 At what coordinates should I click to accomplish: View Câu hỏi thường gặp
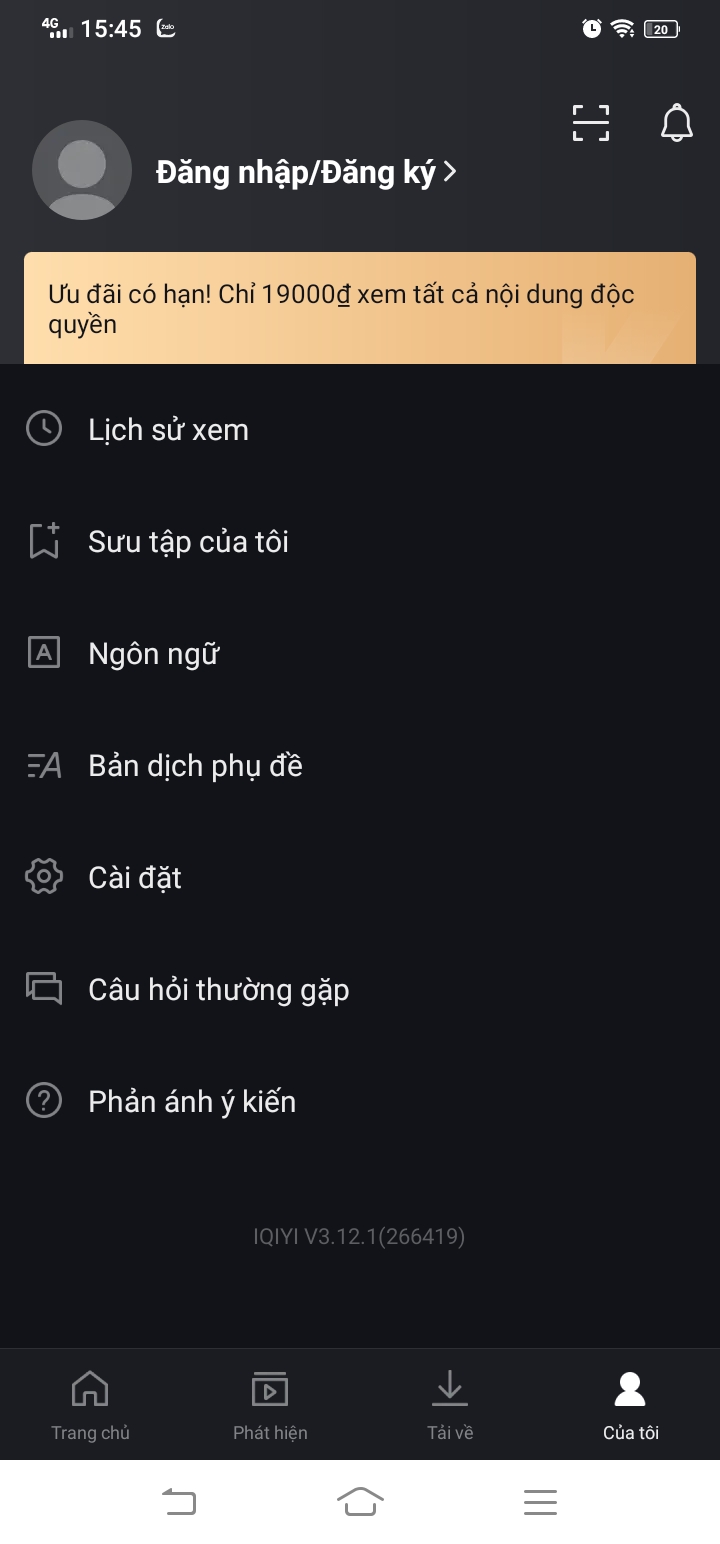[x=218, y=990]
